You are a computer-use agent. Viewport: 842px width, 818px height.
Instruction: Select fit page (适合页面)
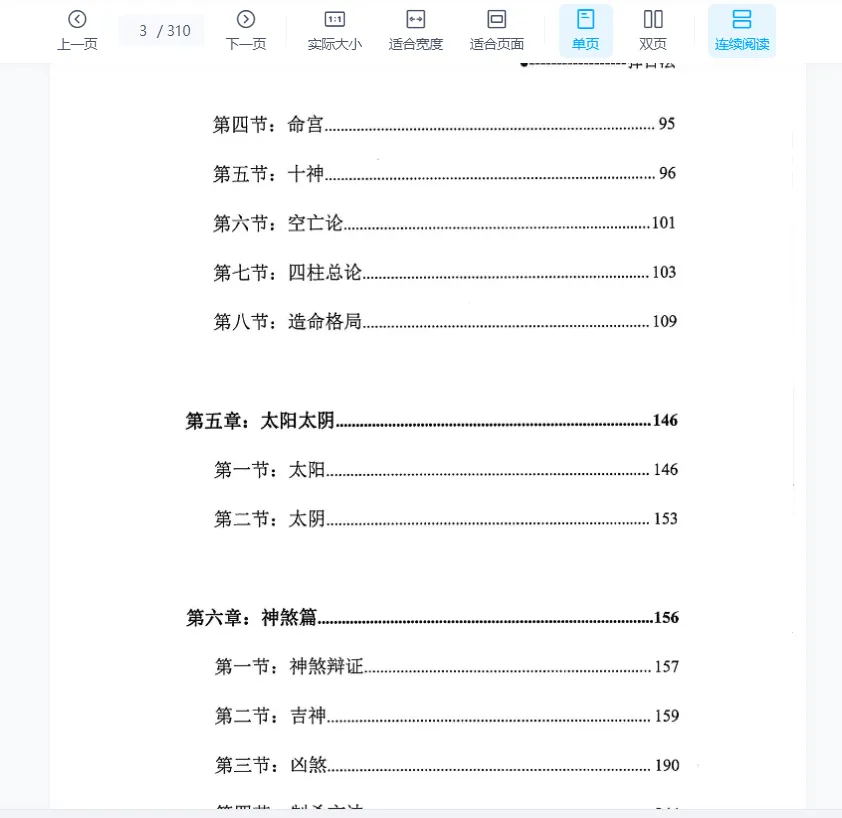(497, 30)
